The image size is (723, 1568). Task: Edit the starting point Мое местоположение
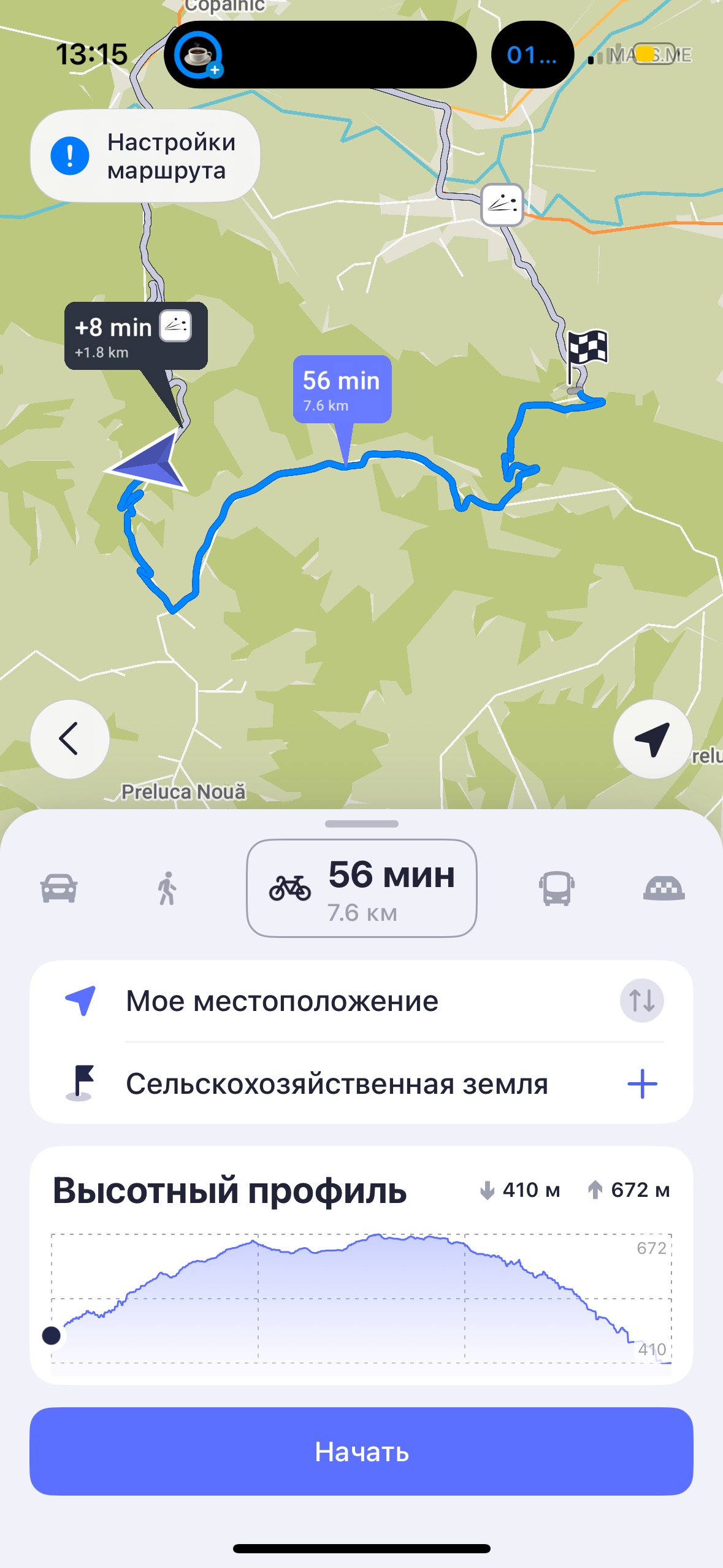click(282, 1001)
